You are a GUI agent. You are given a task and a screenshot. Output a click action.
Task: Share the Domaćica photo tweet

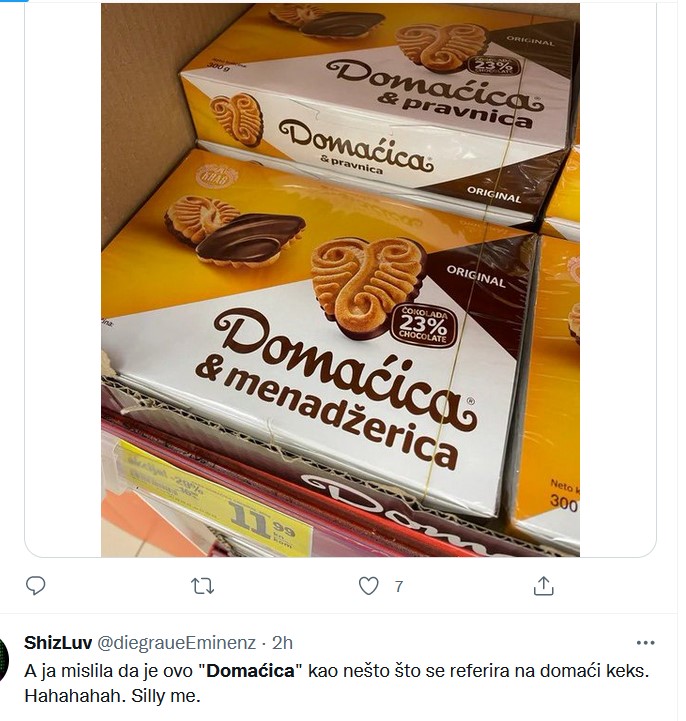(x=543, y=586)
